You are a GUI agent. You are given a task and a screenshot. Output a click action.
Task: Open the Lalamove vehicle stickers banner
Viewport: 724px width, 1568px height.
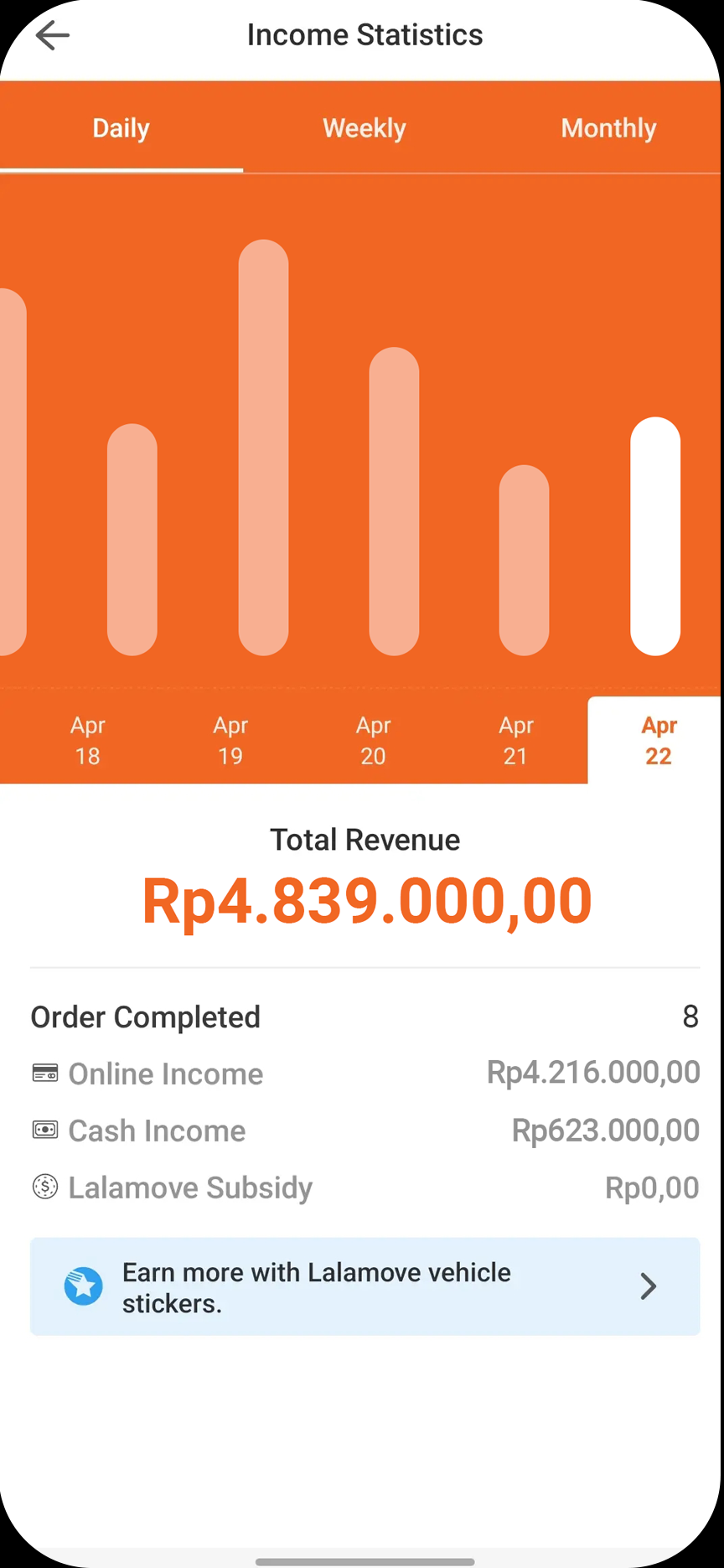point(365,1286)
